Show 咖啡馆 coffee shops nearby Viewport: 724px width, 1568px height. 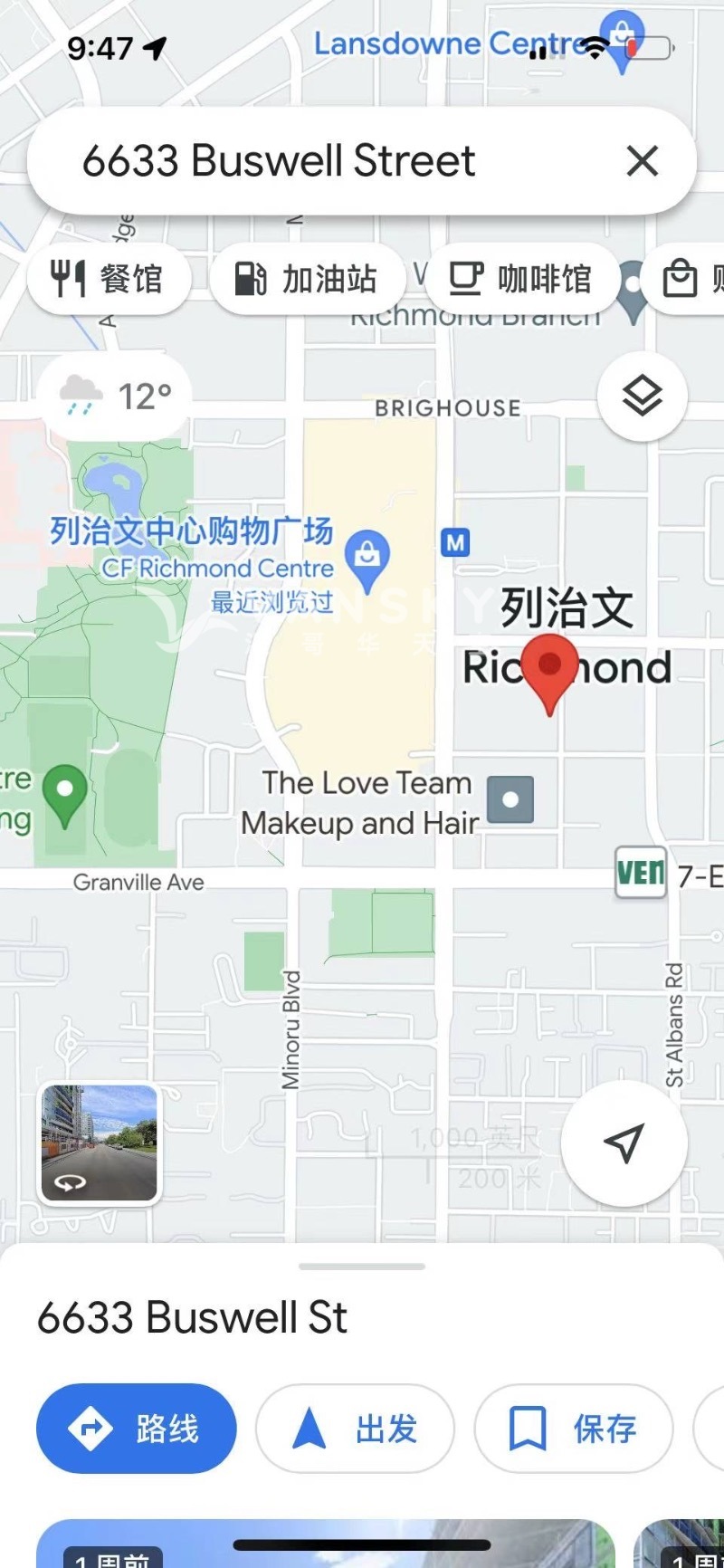[x=522, y=279]
